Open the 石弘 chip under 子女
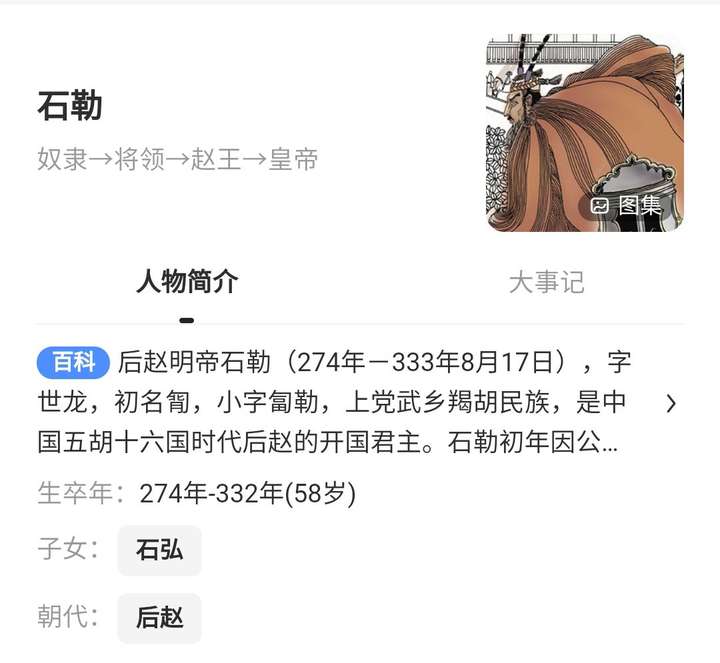This screenshot has height=663, width=720. (160, 550)
